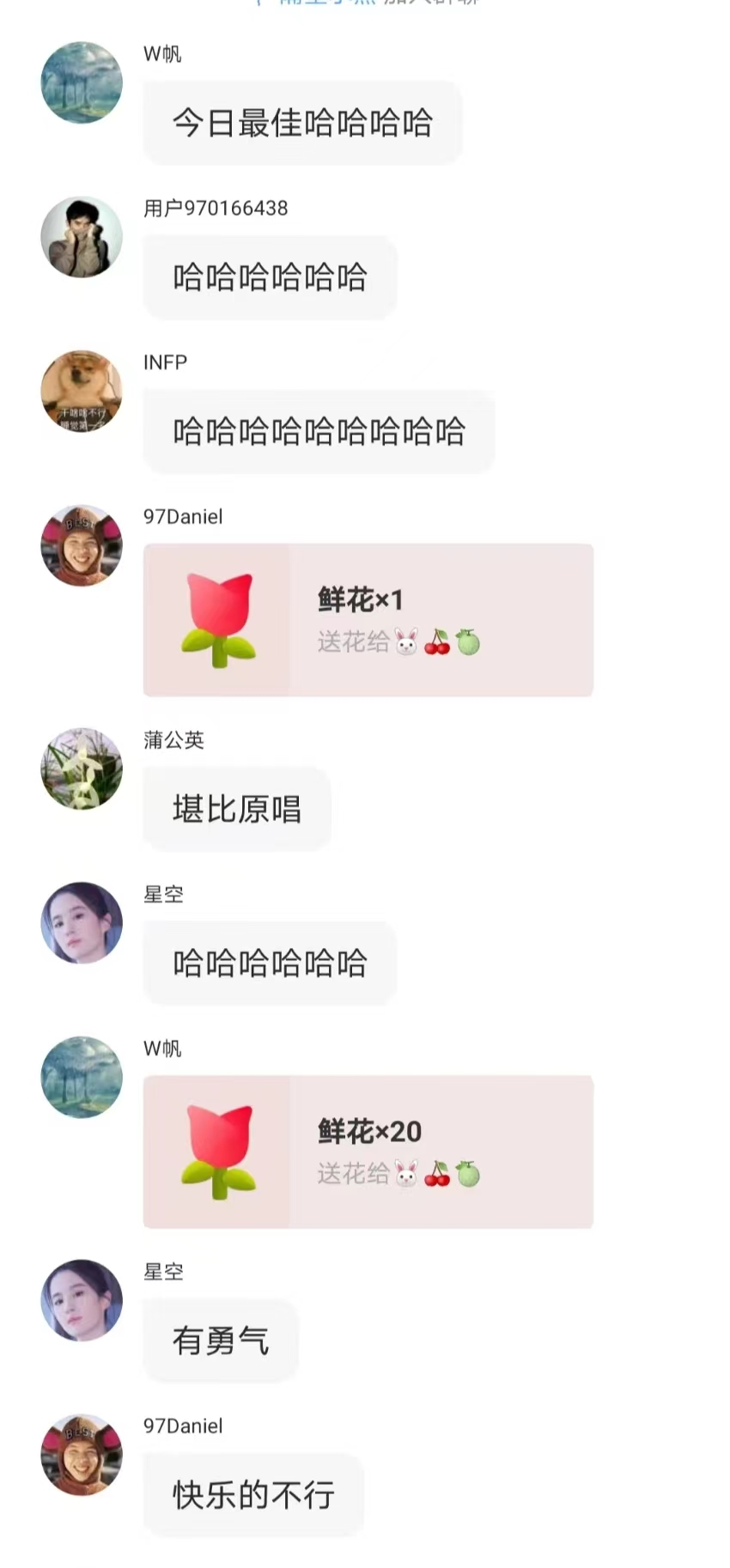View profile of 用户970166438 via avatar
The image size is (730, 1568).
[x=82, y=237]
